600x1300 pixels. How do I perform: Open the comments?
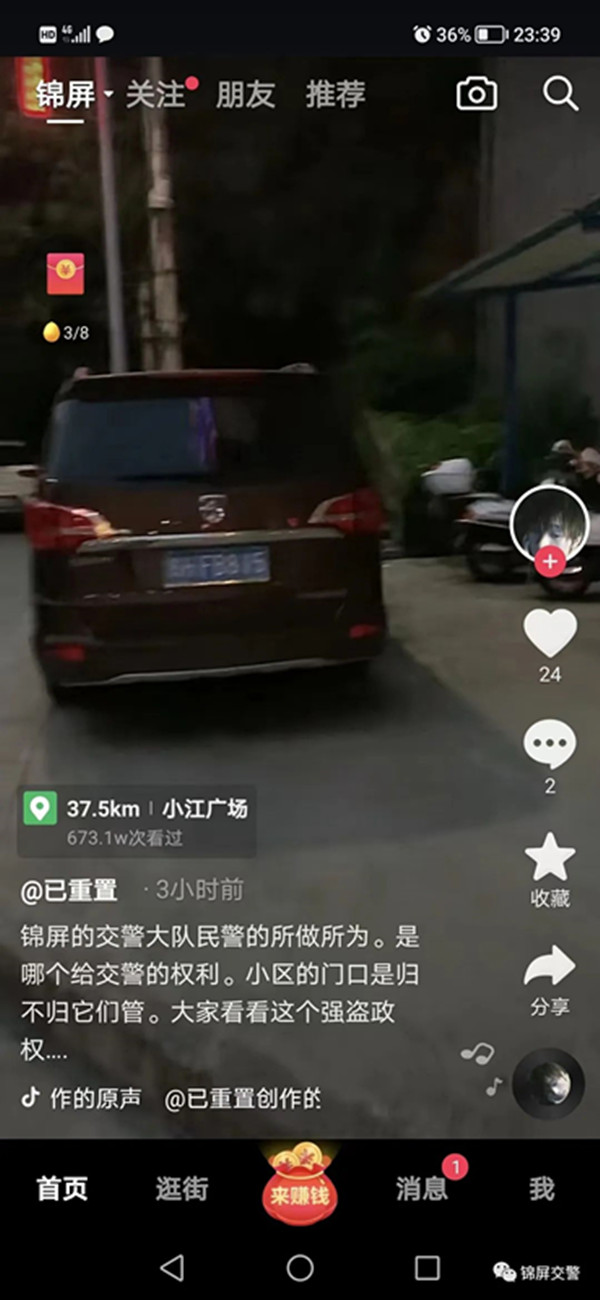coord(550,746)
